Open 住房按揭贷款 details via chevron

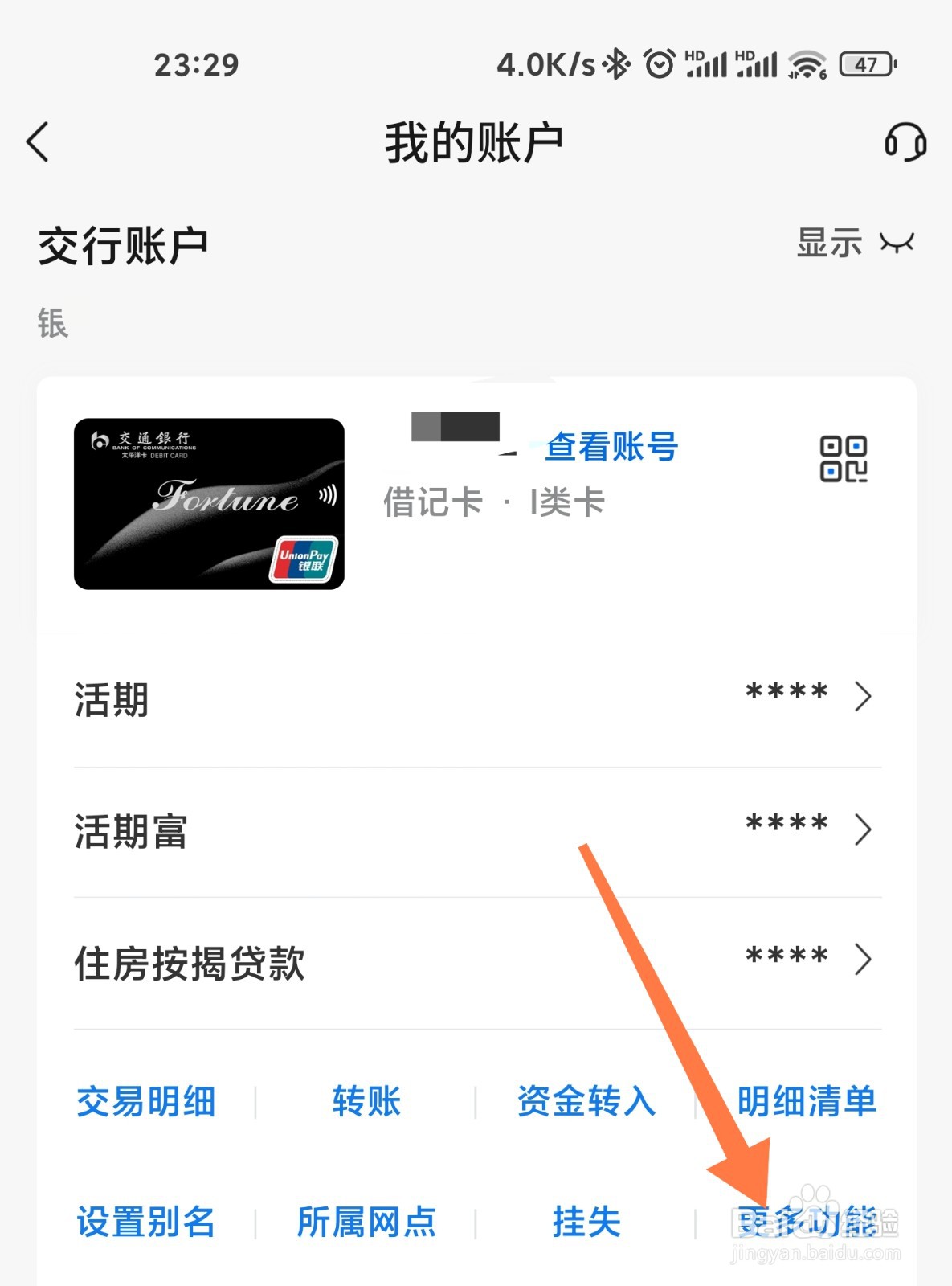[863, 959]
